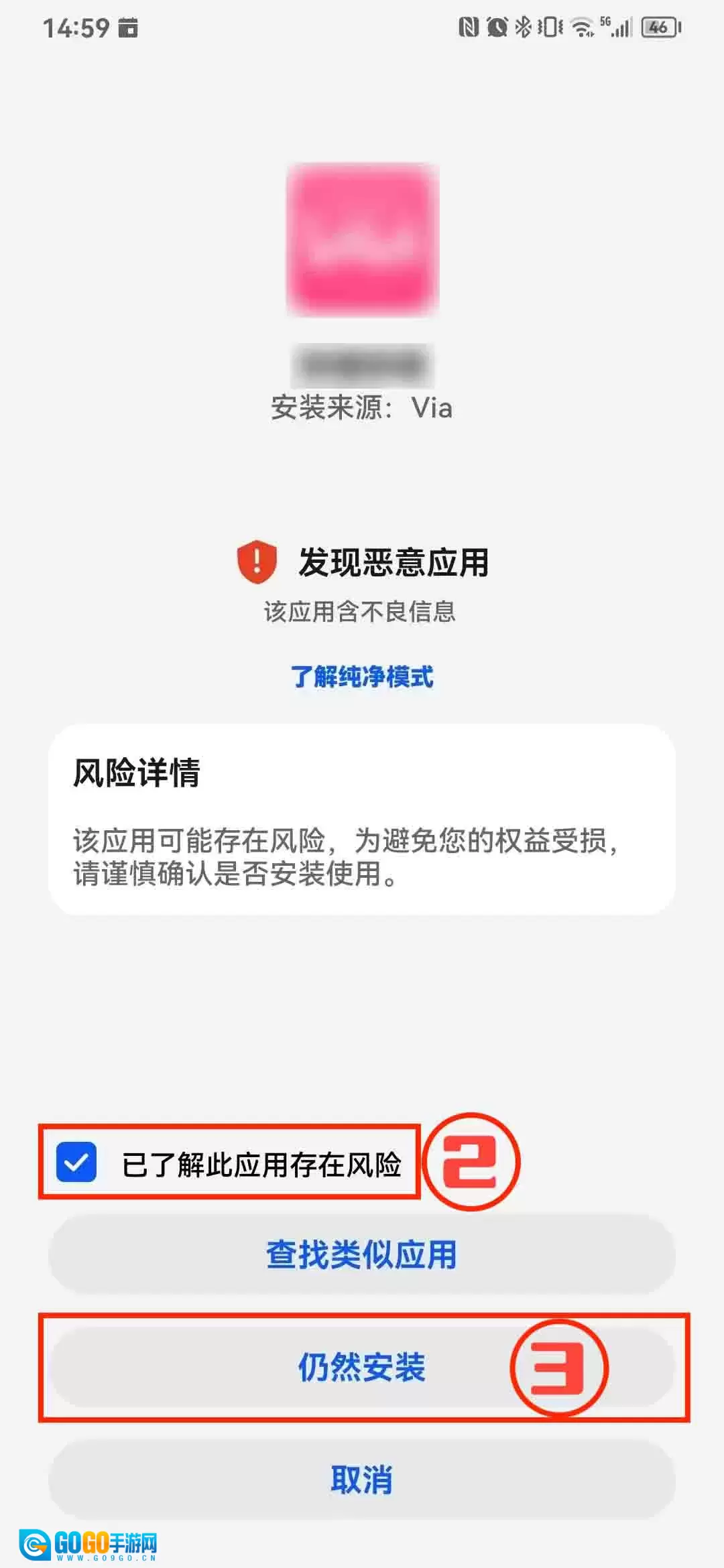This screenshot has height=1568, width=724.
Task: Uncheck 已了解此应用存在风险 checkbox
Action: (x=76, y=1163)
